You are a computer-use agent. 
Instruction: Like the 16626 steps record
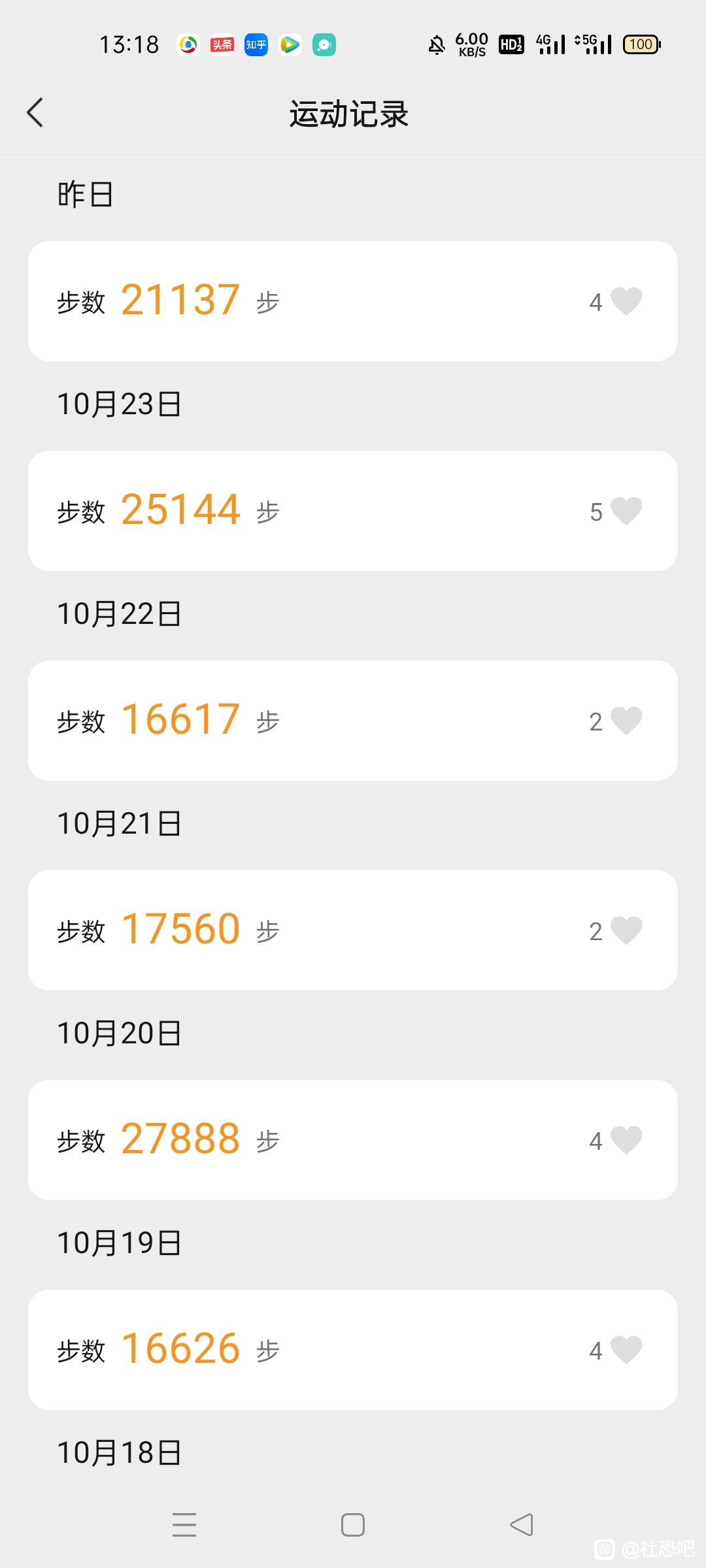tap(626, 1350)
